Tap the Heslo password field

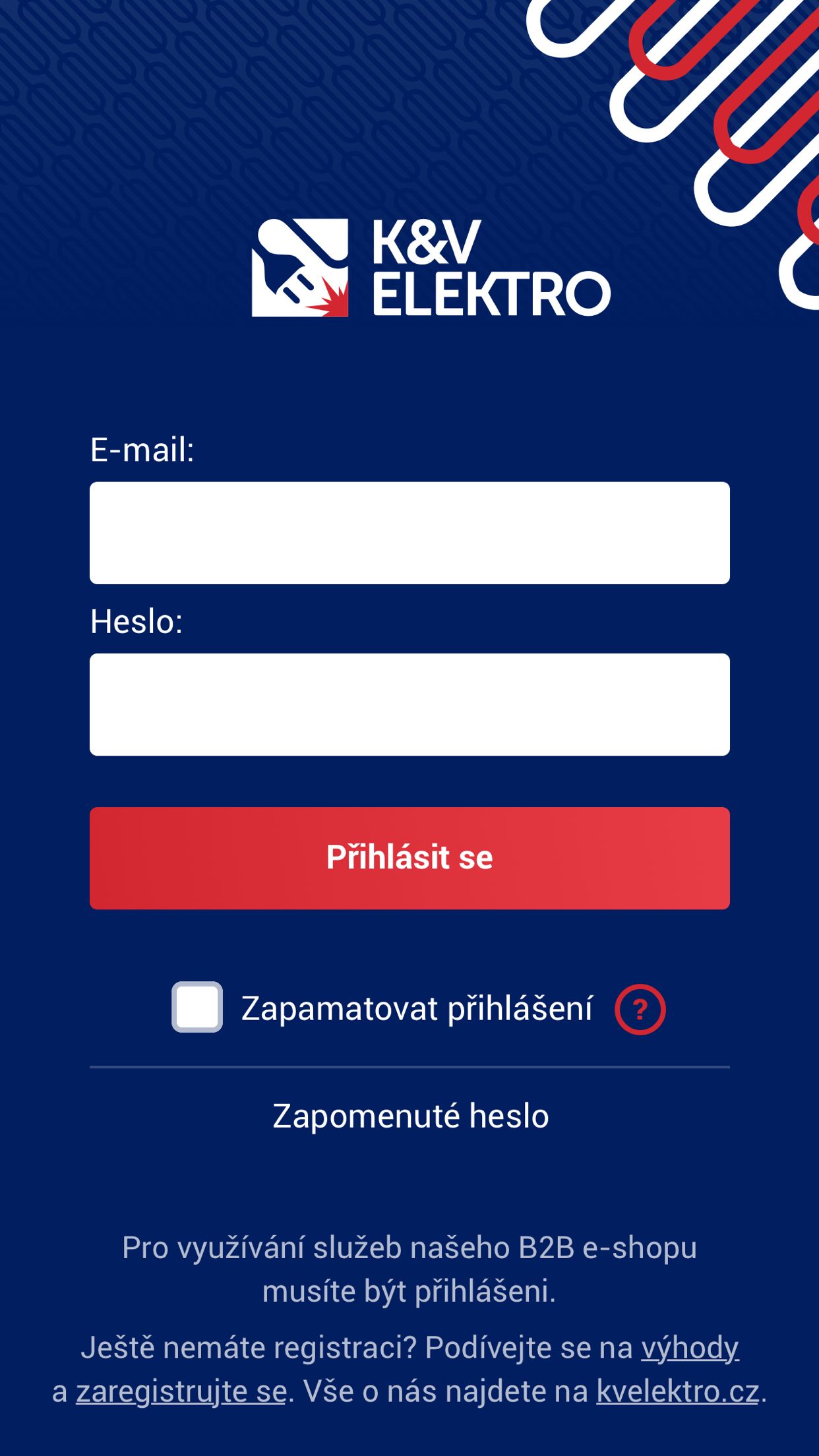409,704
